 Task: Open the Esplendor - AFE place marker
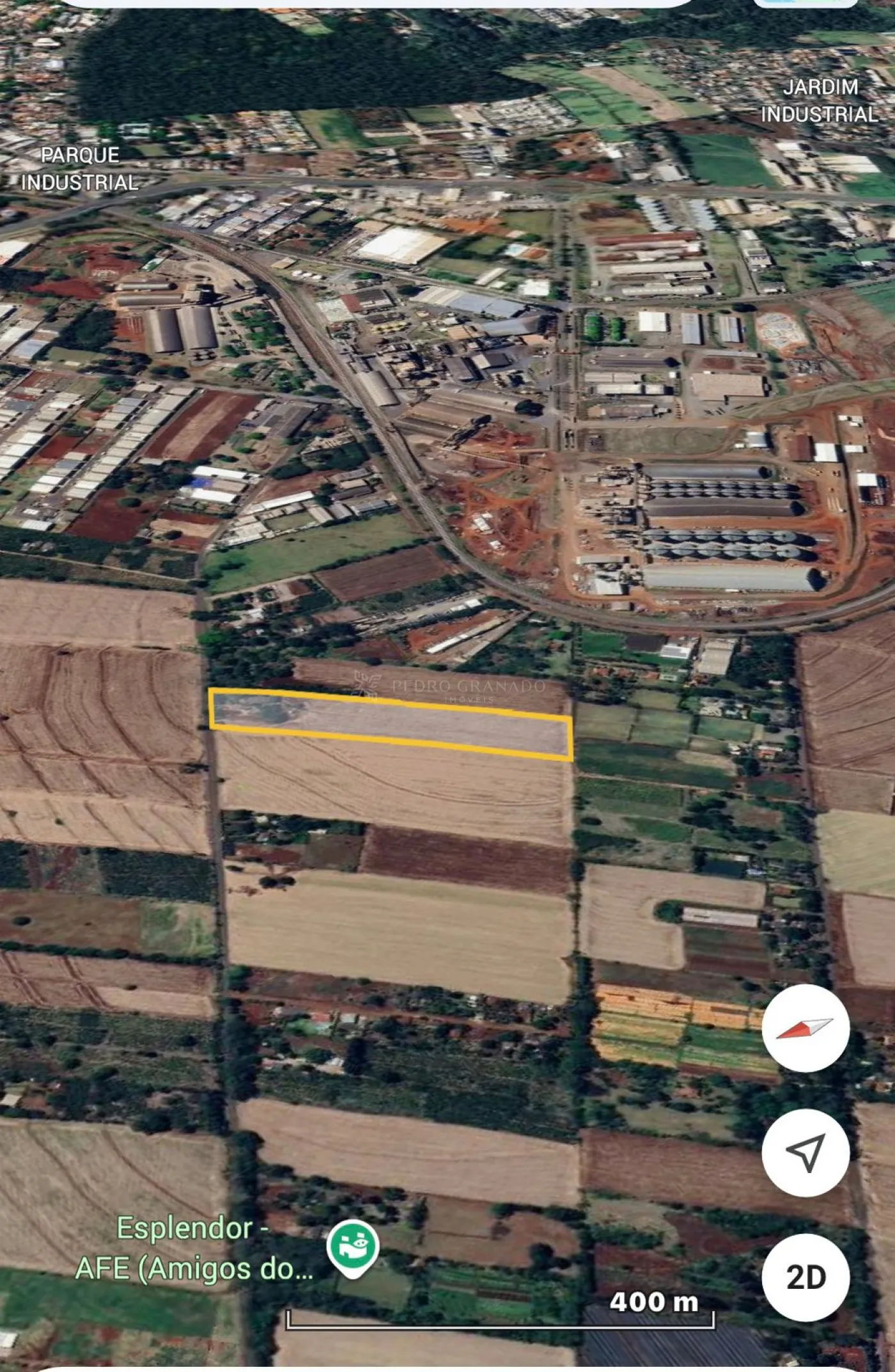click(353, 1247)
